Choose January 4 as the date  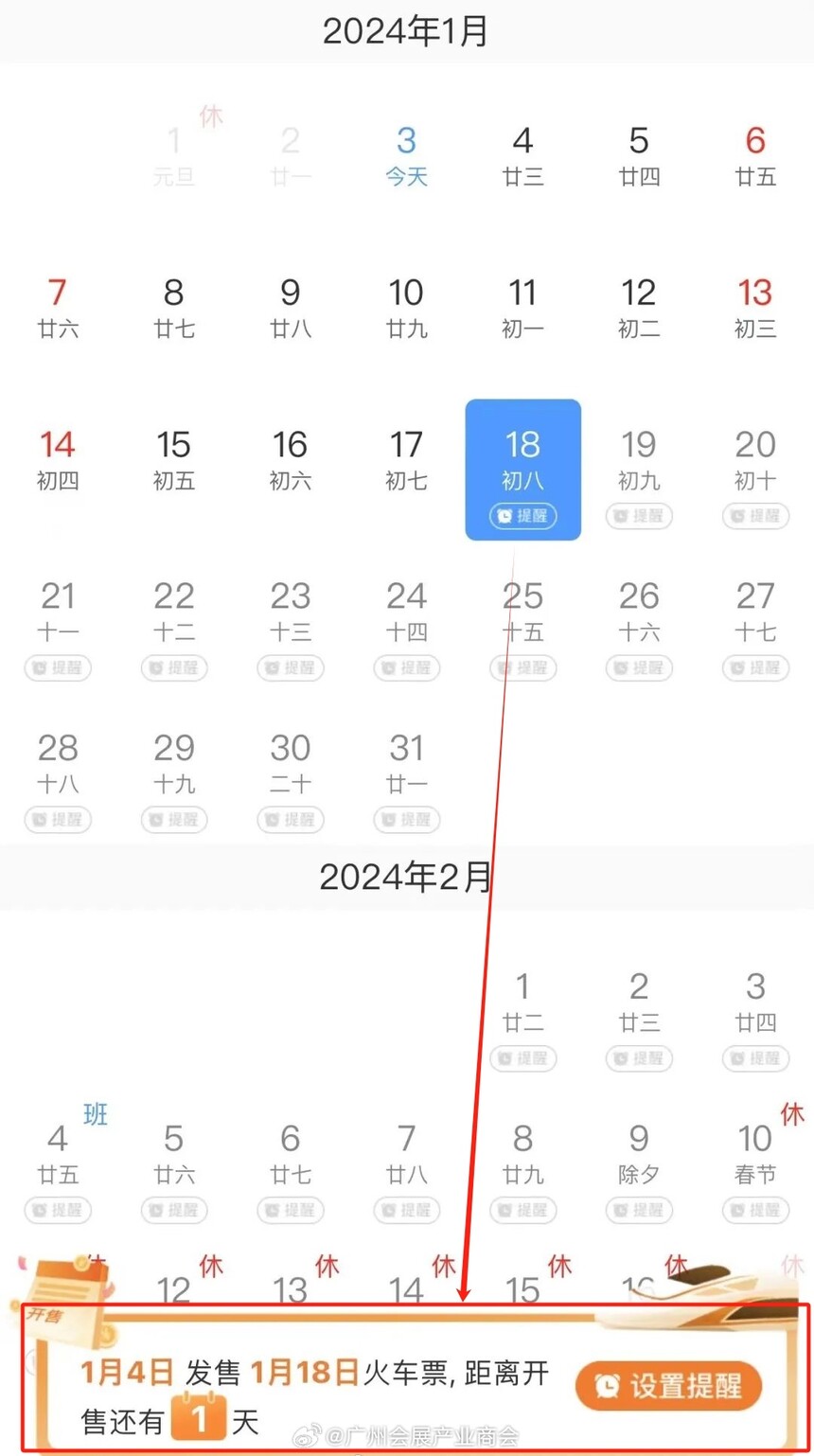tap(522, 156)
